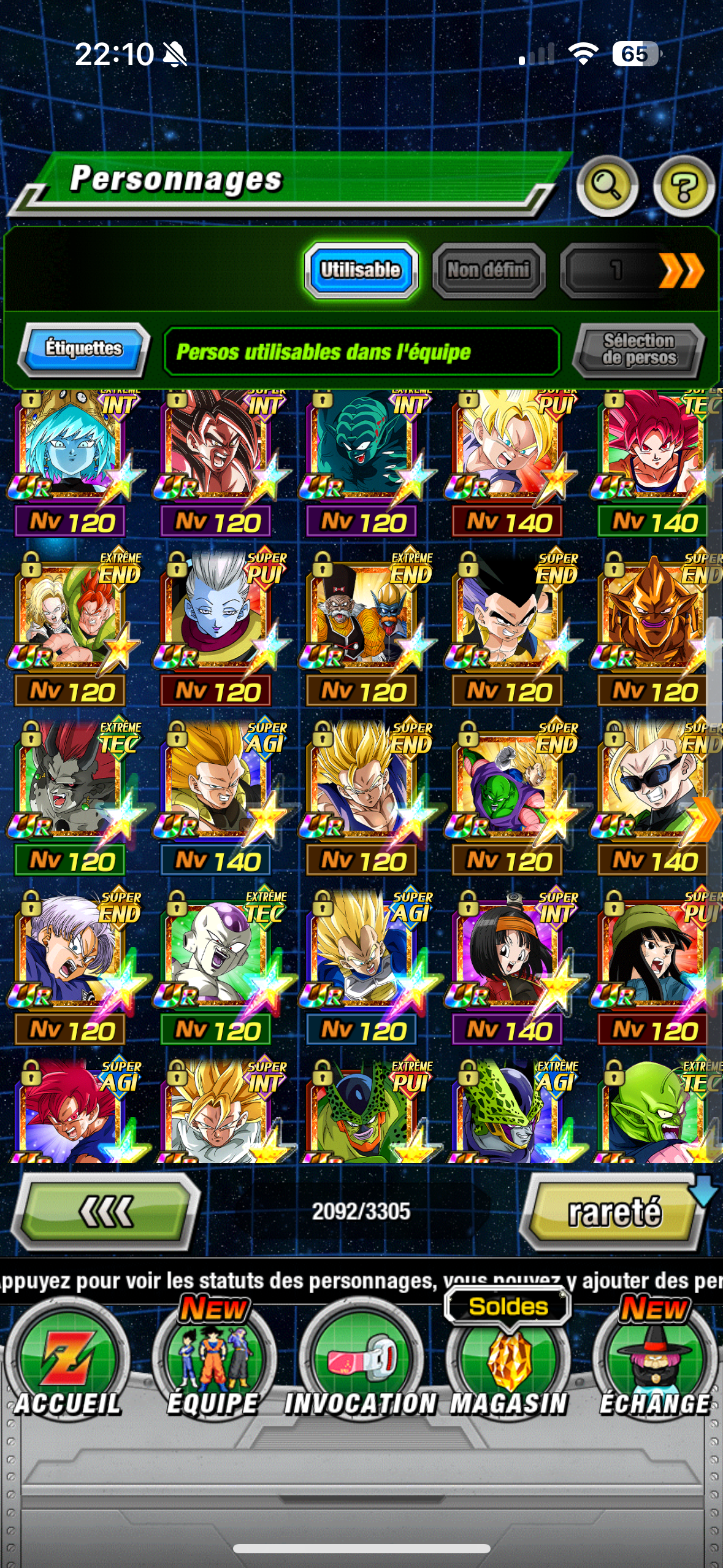
Task: Select the Utilisable filter button
Action: pyautogui.click(x=361, y=270)
